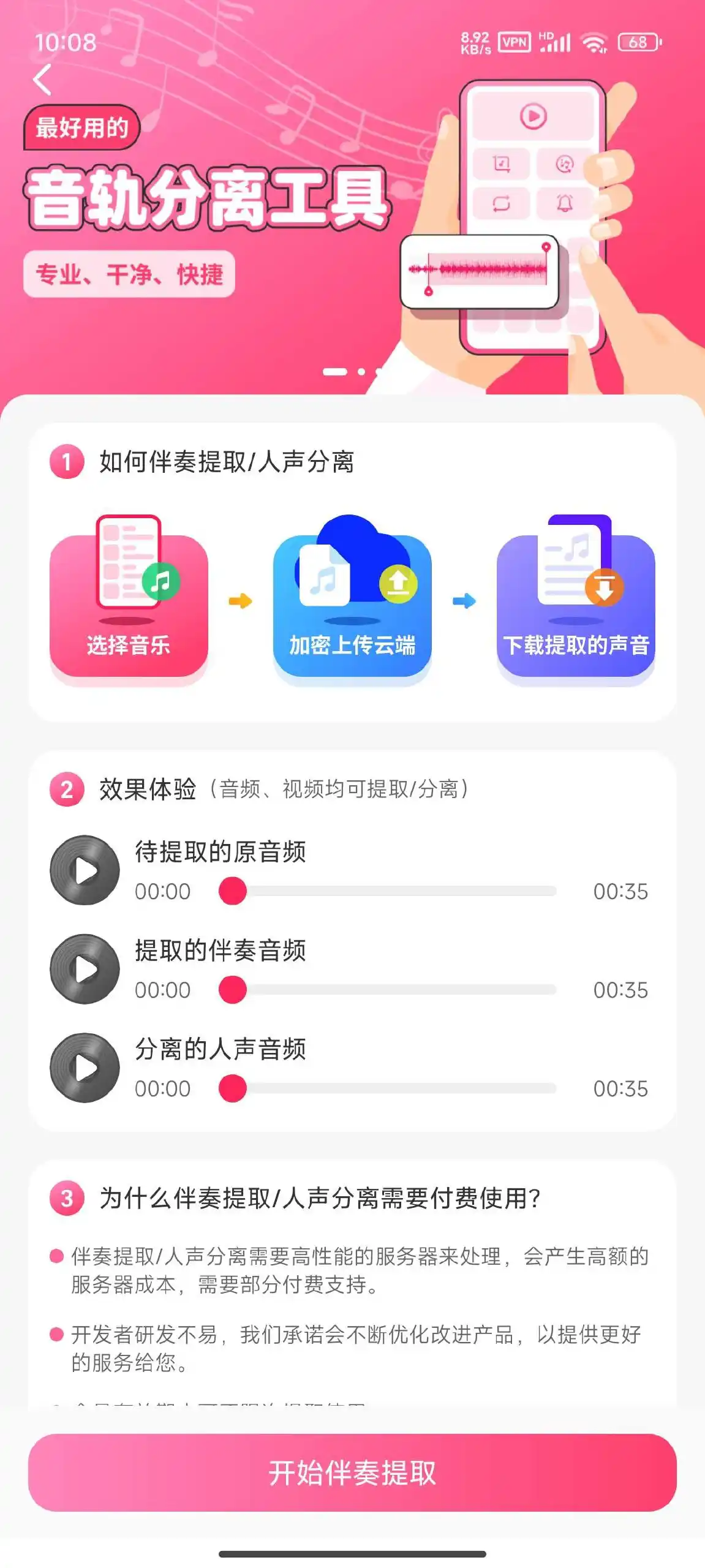The height and width of the screenshot is (1568, 705).
Task: Play the 提取的伴奏音频 sample
Action: click(85, 969)
